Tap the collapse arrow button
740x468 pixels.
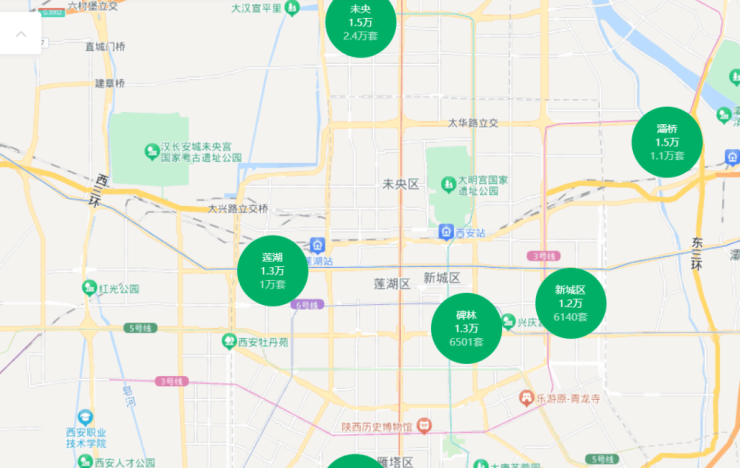21,33
